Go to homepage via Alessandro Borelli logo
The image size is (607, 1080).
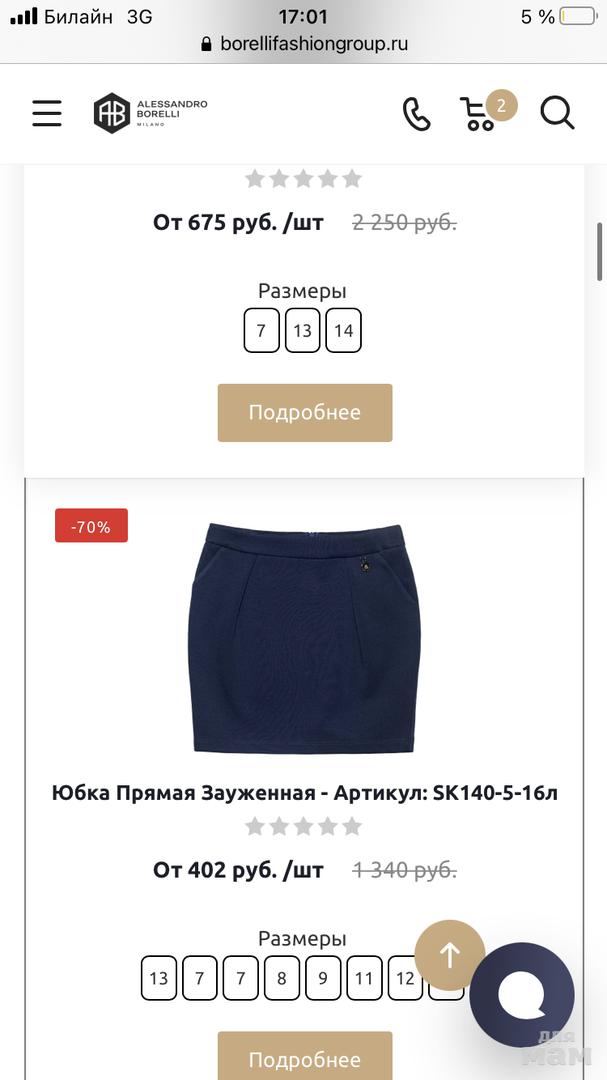151,113
